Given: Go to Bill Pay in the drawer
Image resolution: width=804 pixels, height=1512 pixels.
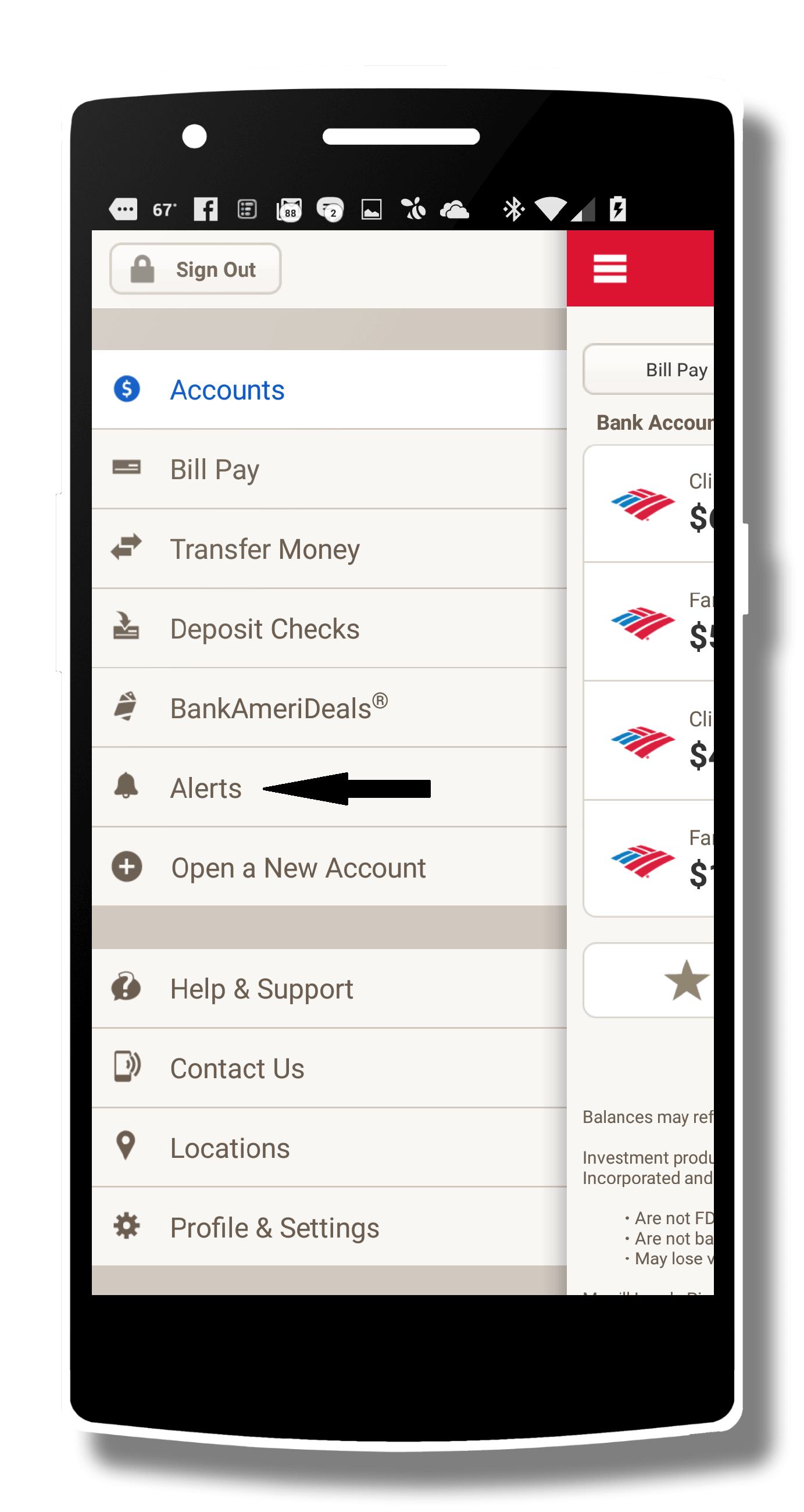Looking at the screenshot, I should tap(328, 469).
